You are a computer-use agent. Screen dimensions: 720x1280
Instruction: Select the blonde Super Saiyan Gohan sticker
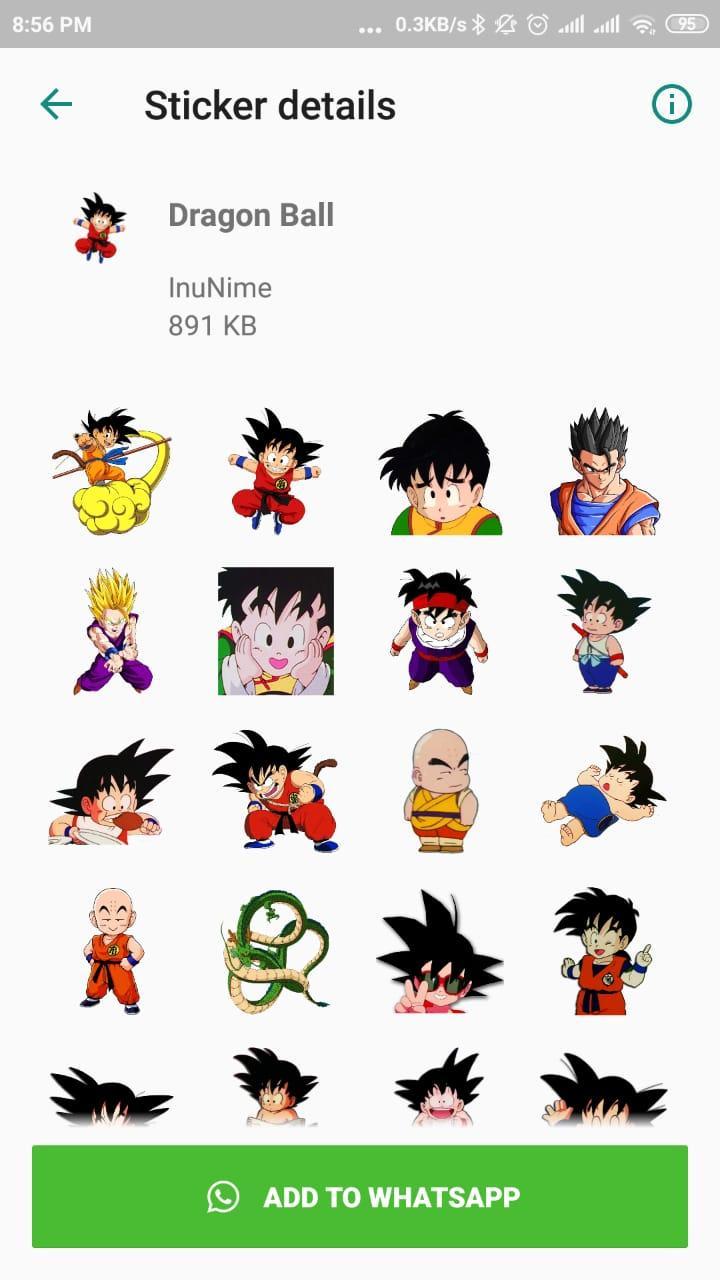pos(112,632)
